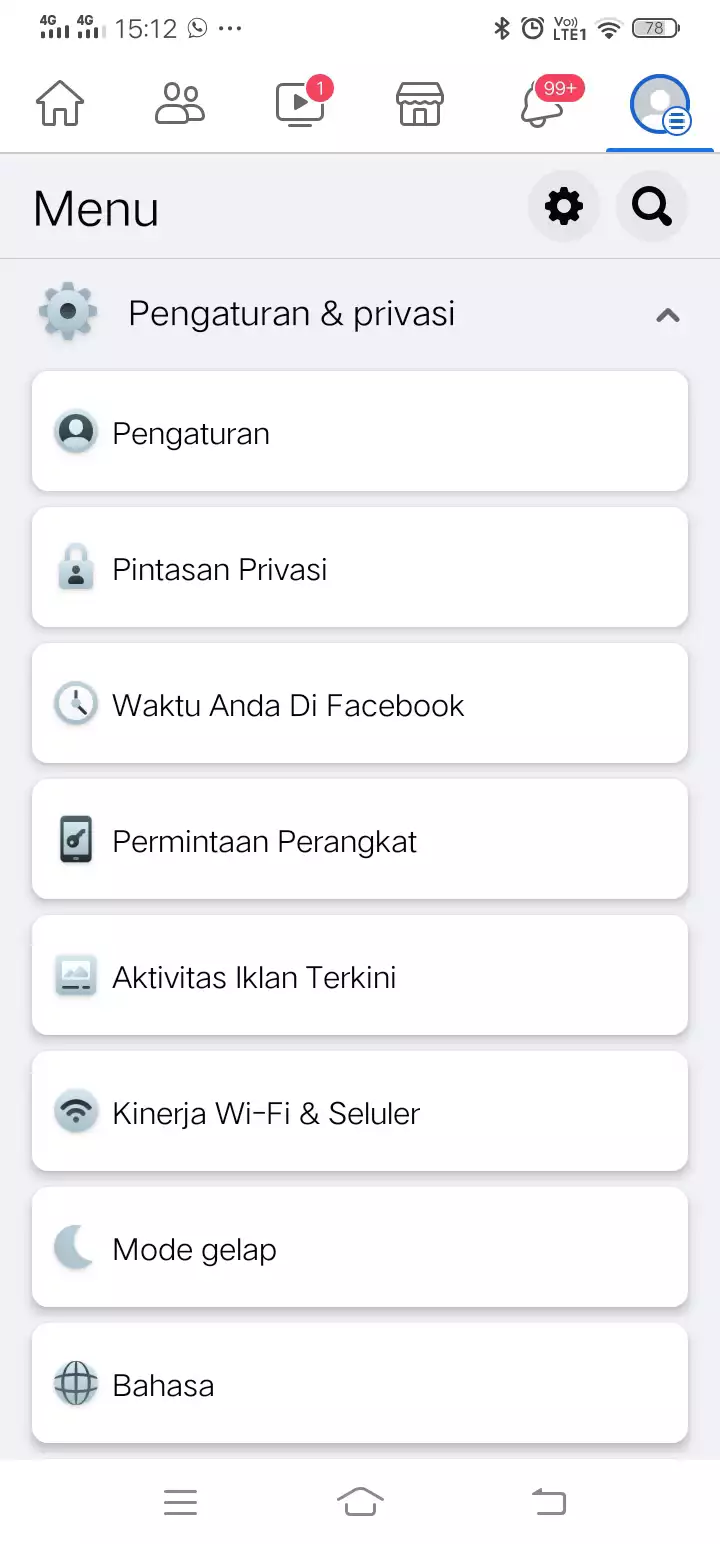Switch to the Friends tab
Screen dimensions: 720x1544
point(180,104)
